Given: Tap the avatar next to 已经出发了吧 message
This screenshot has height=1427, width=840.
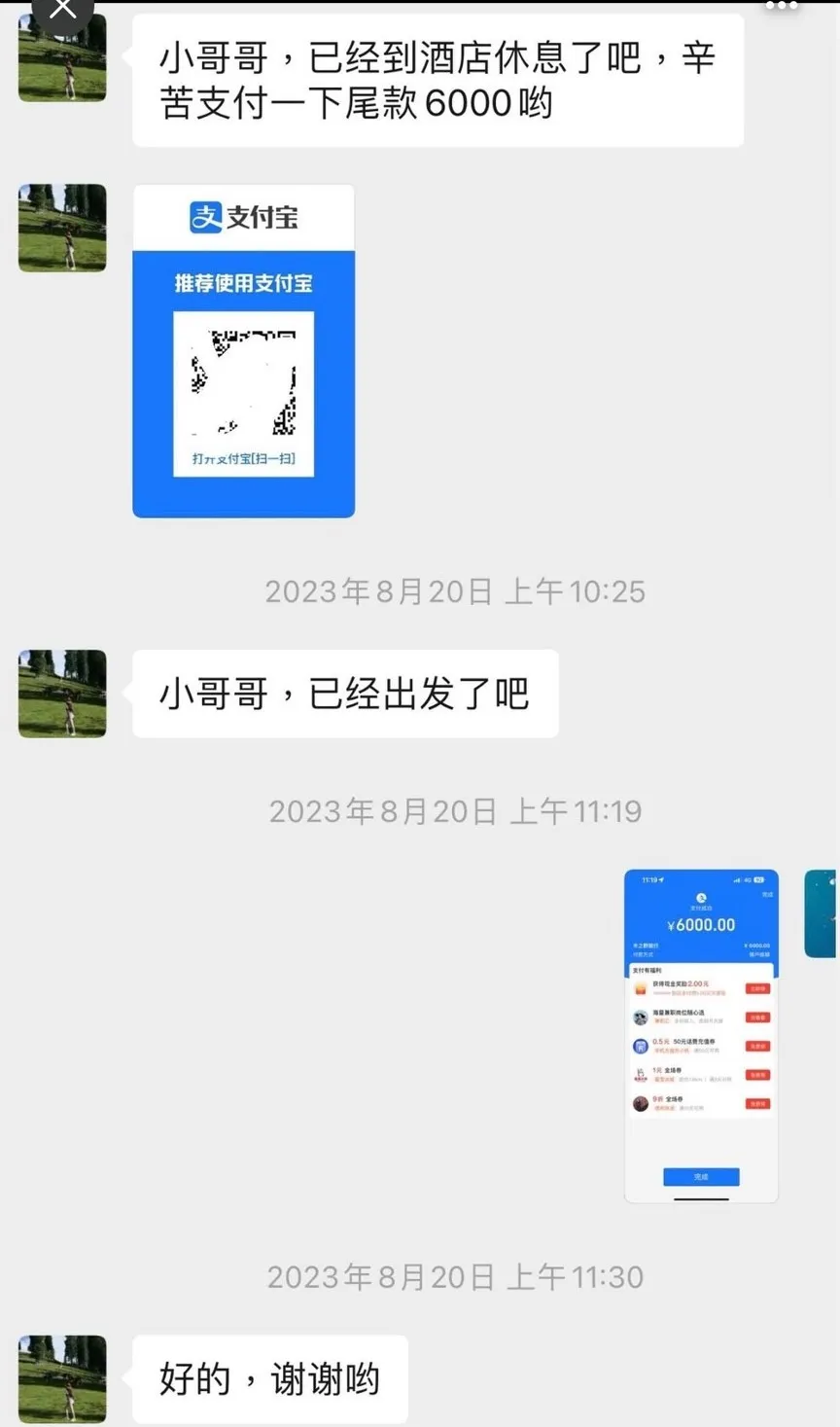Looking at the screenshot, I should click(x=62, y=694).
